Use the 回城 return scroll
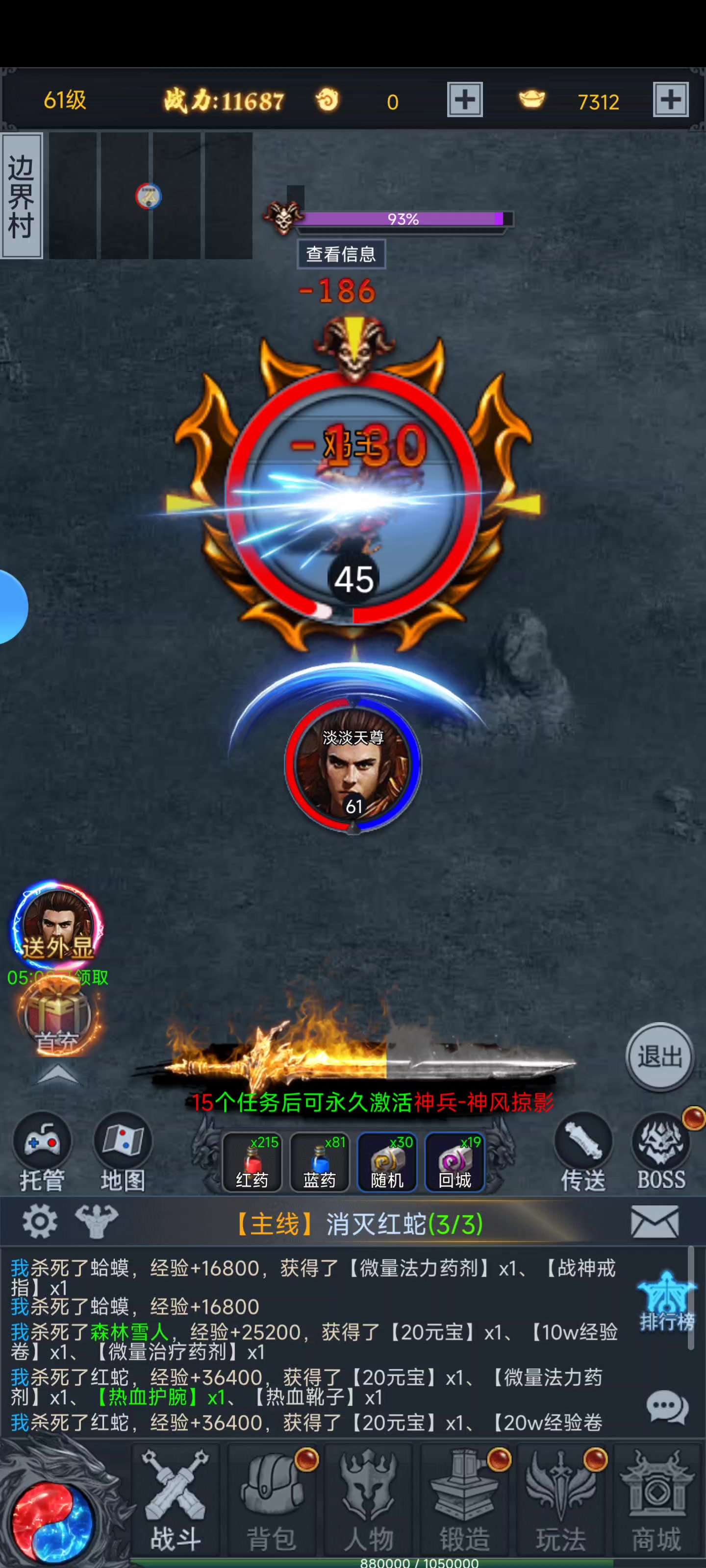Image resolution: width=706 pixels, height=1568 pixels. [x=455, y=1161]
